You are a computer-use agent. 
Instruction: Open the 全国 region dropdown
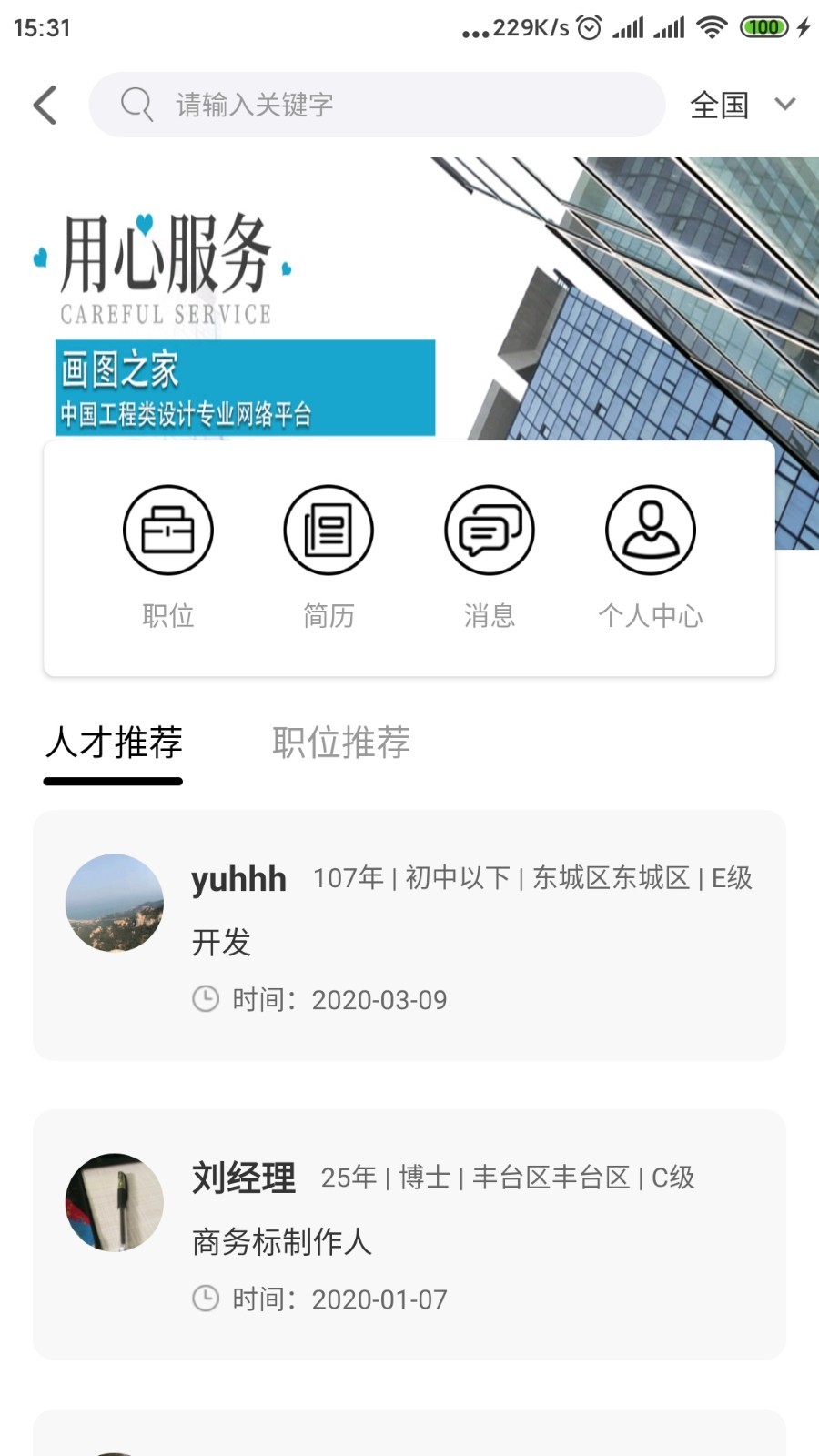click(720, 104)
